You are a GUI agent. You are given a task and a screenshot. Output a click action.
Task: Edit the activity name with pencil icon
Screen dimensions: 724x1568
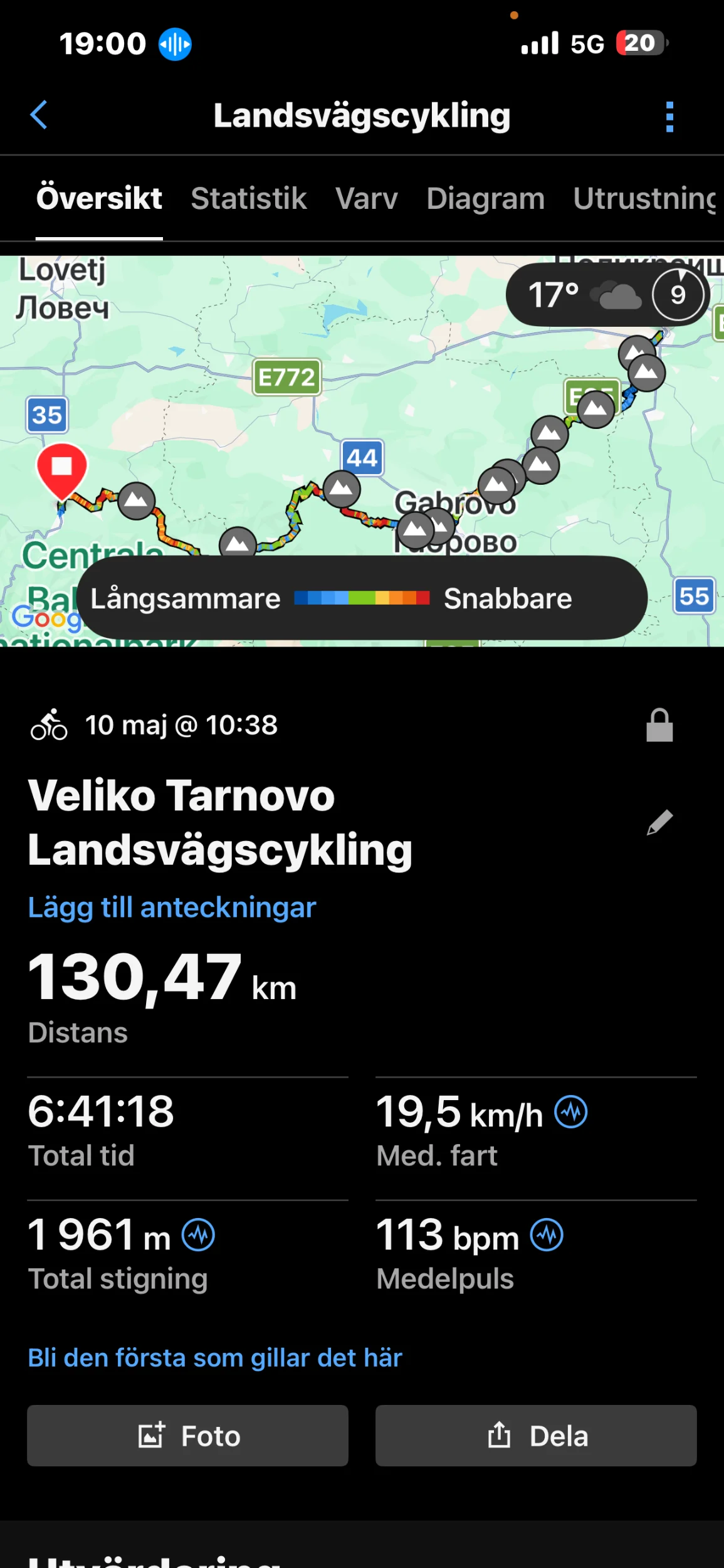tap(659, 822)
